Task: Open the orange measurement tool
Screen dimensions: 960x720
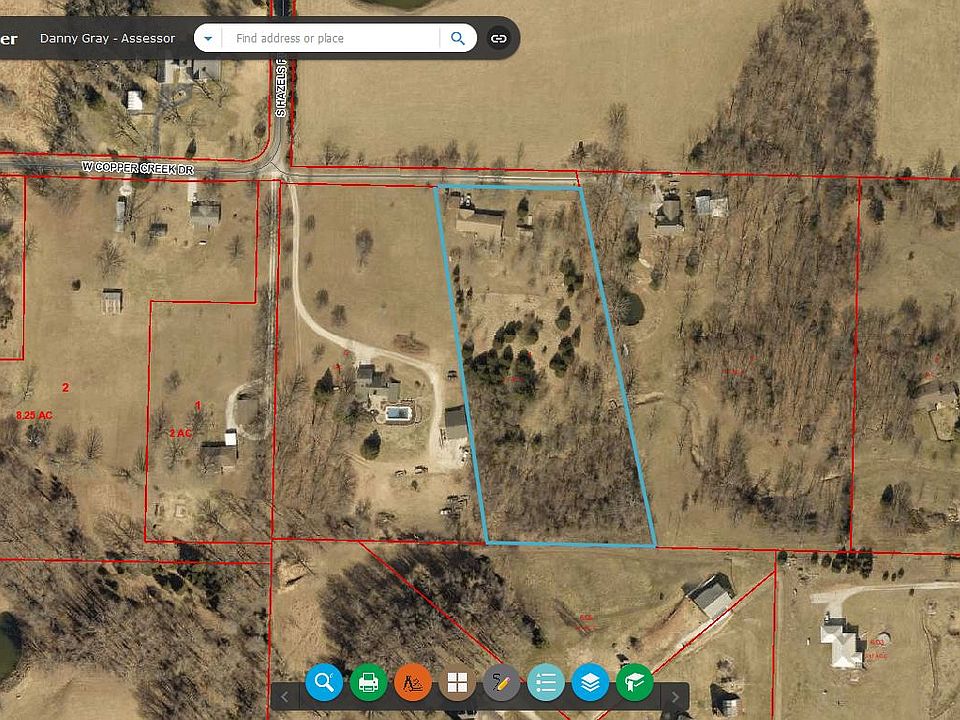Action: coord(413,682)
